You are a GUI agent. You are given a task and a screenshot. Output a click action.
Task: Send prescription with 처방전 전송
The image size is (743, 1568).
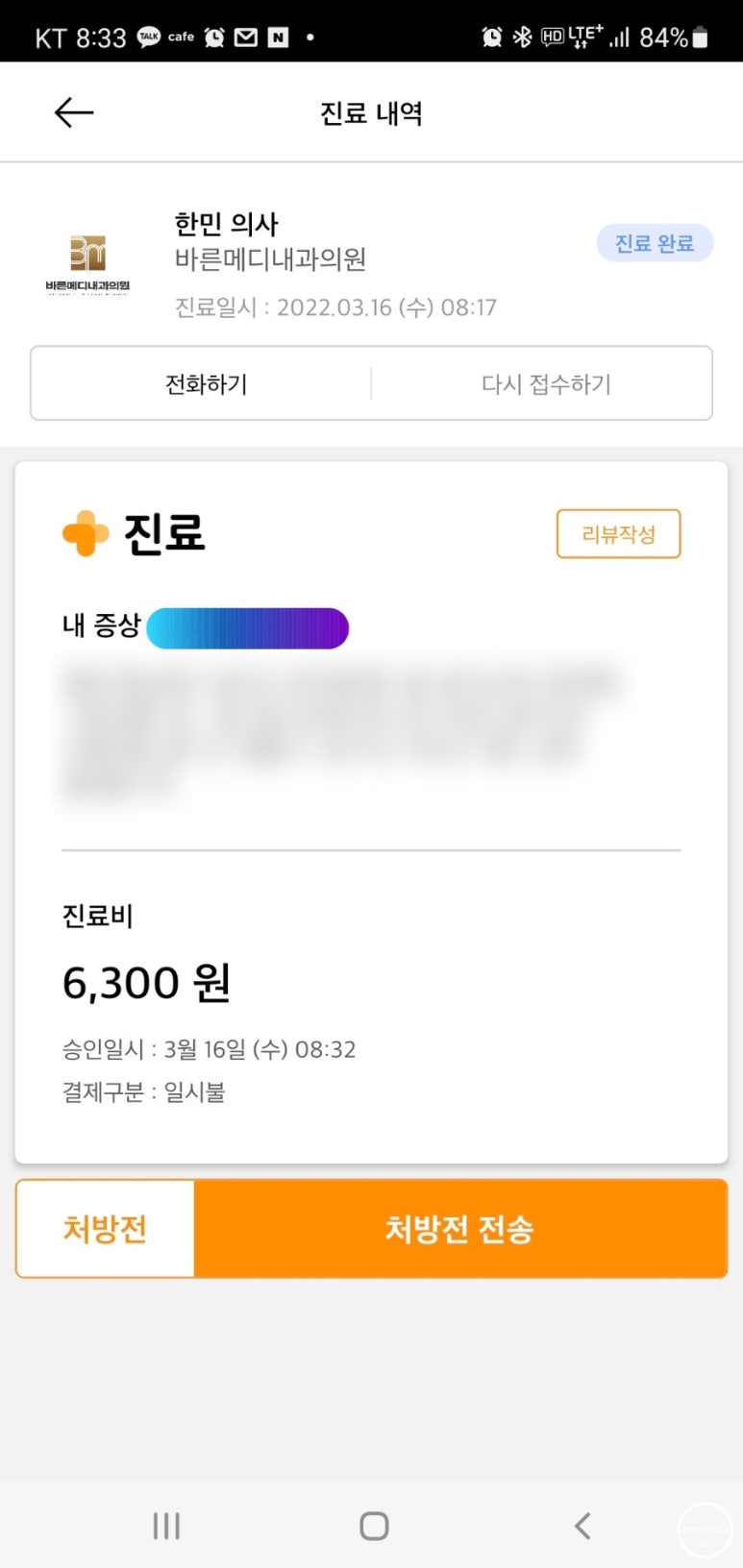[459, 1229]
